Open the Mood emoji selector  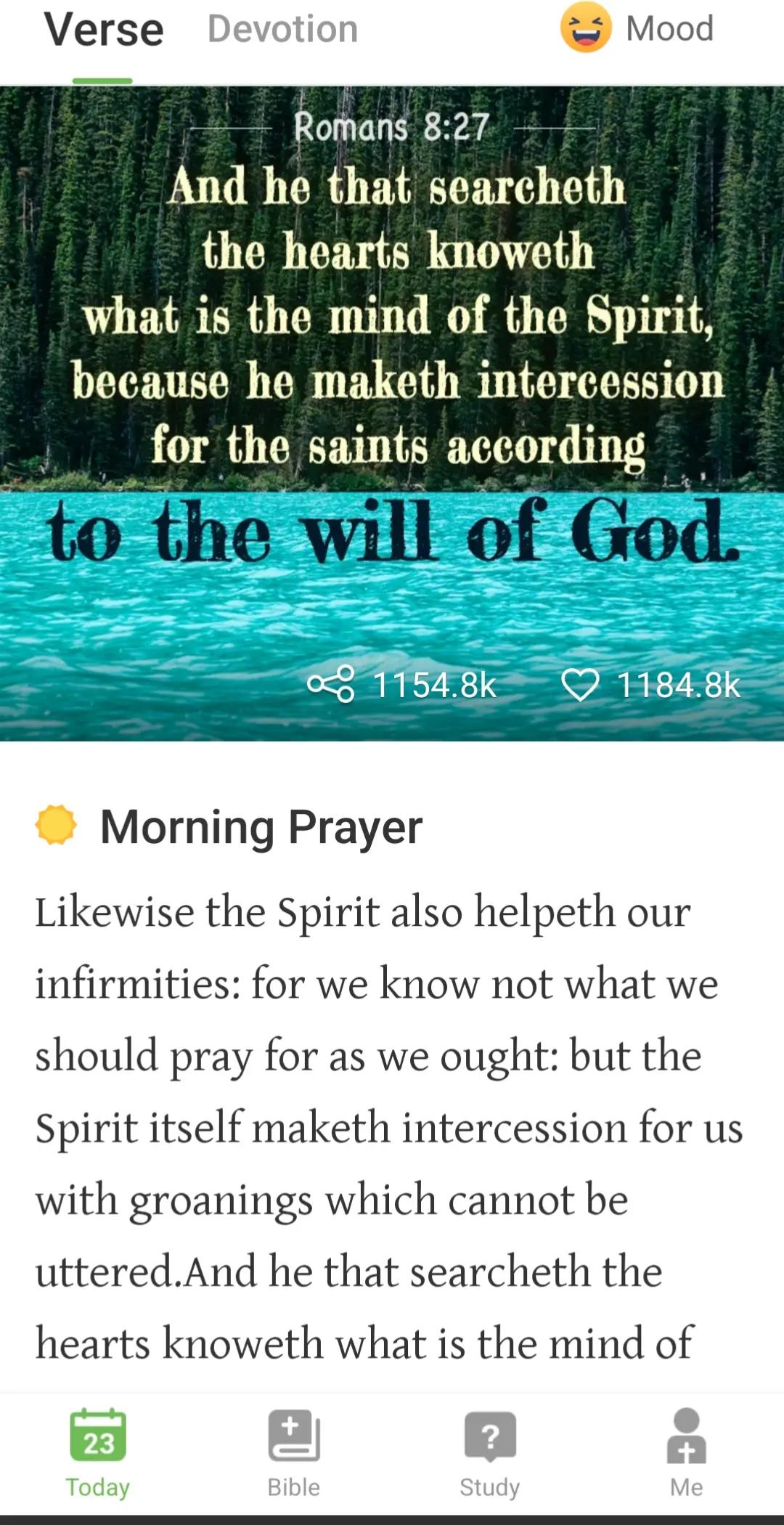pyautogui.click(x=636, y=28)
